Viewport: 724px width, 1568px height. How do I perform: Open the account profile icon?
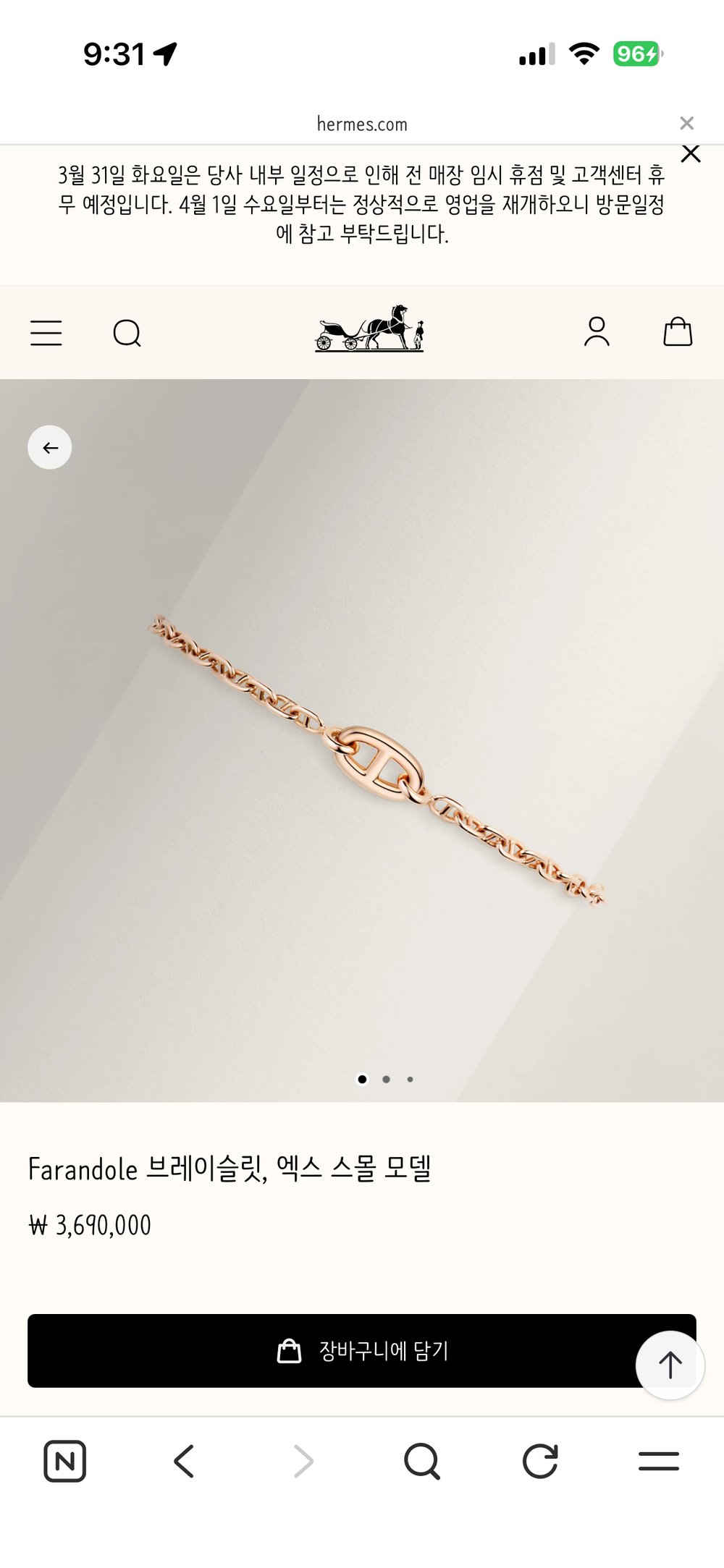(x=597, y=331)
